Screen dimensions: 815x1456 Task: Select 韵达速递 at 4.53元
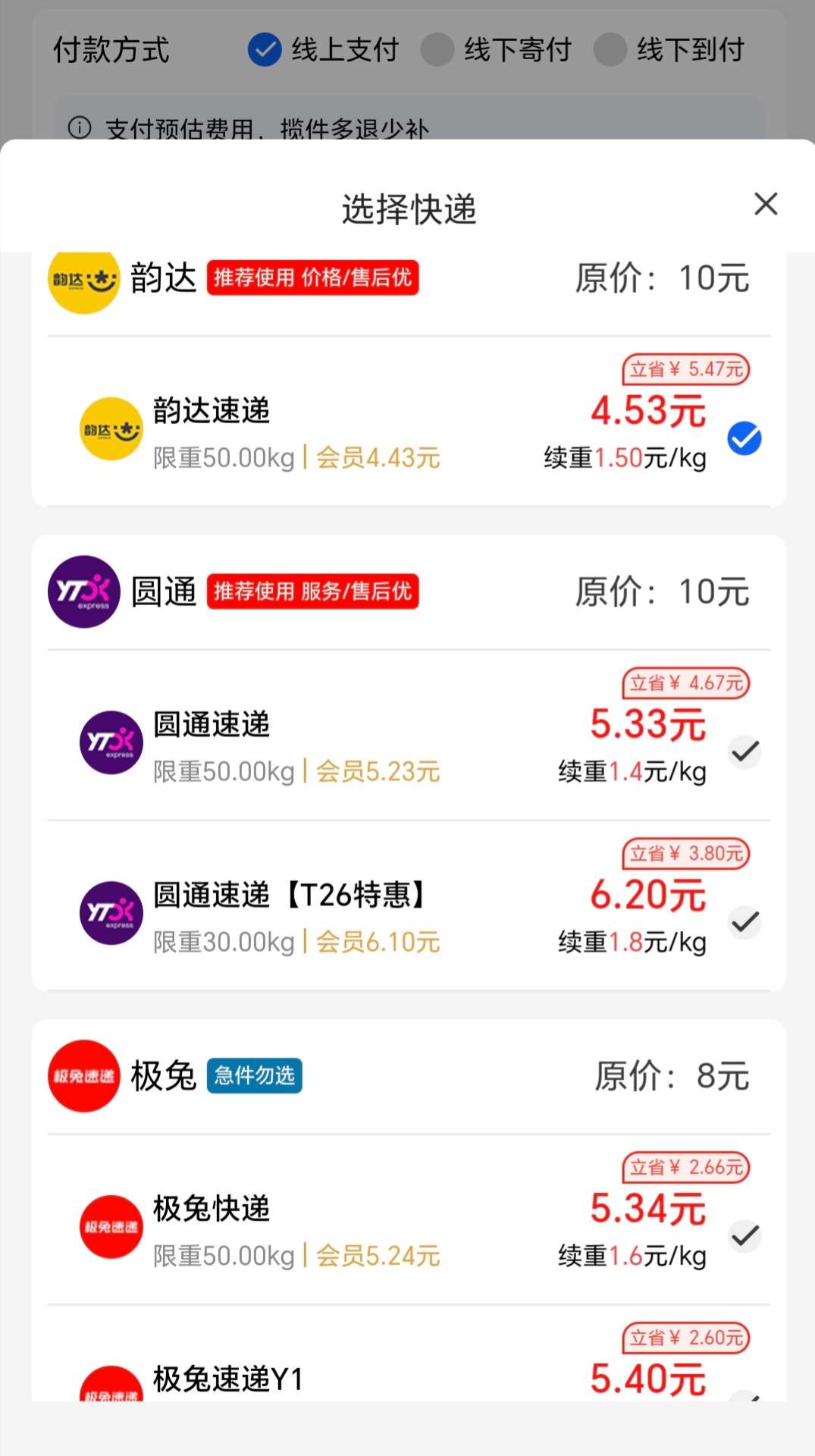coord(744,438)
